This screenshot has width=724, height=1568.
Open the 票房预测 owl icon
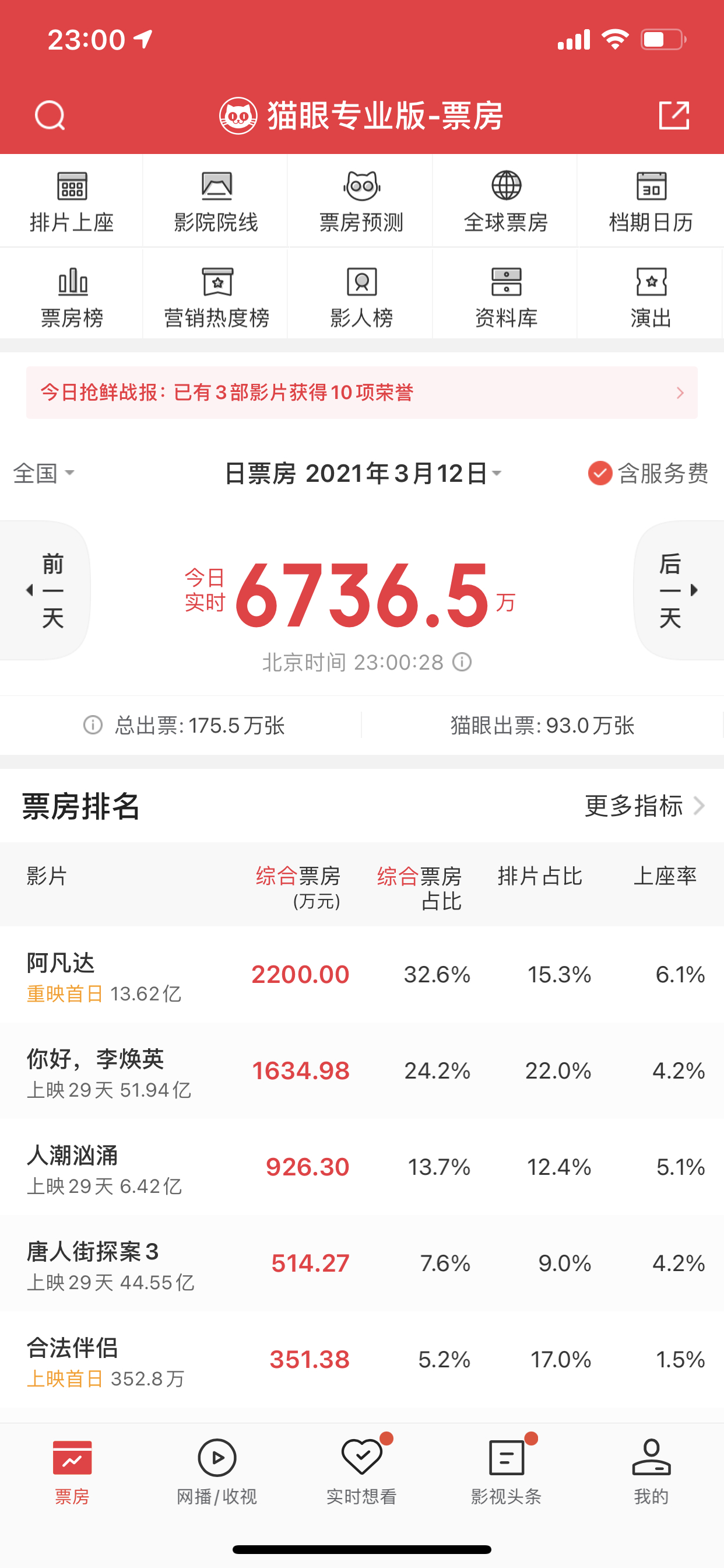tap(361, 201)
